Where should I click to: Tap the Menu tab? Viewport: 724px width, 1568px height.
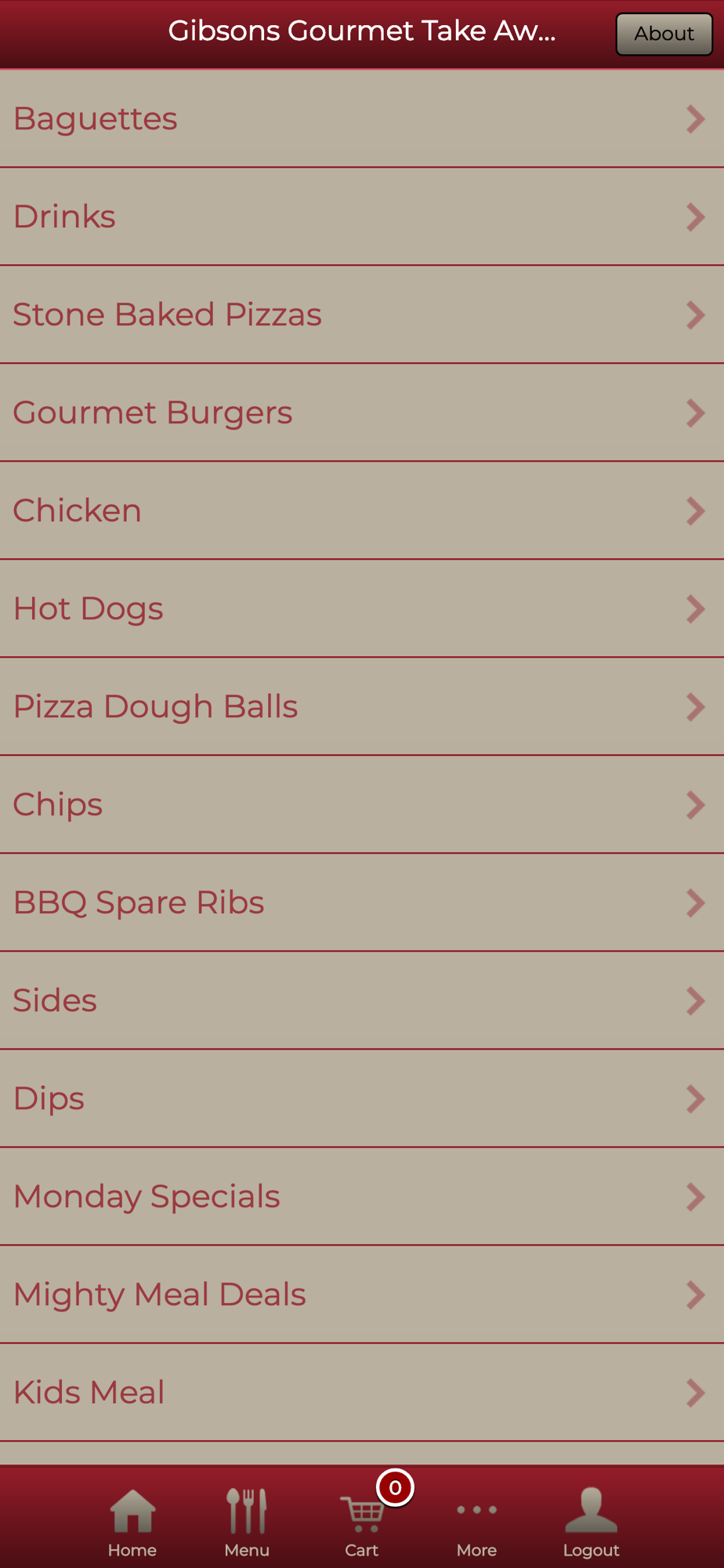pos(247,1523)
